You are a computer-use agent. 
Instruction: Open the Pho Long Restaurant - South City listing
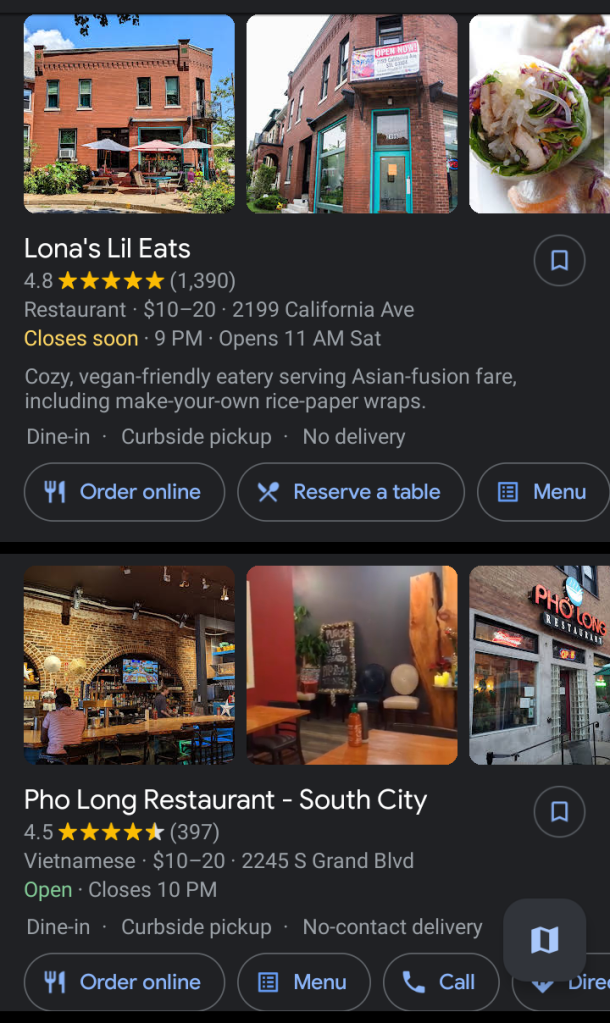(x=225, y=800)
